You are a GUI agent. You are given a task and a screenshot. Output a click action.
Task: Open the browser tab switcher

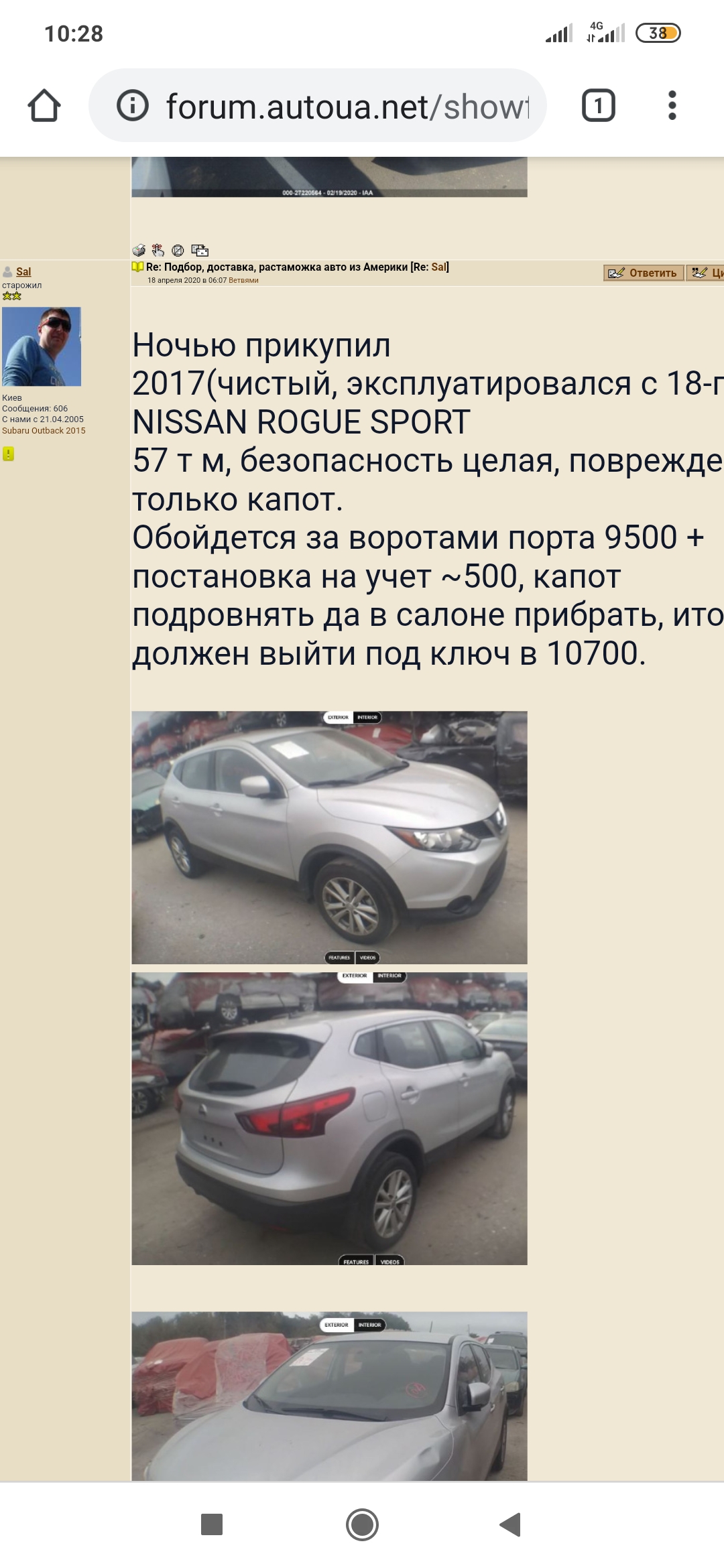tap(598, 106)
